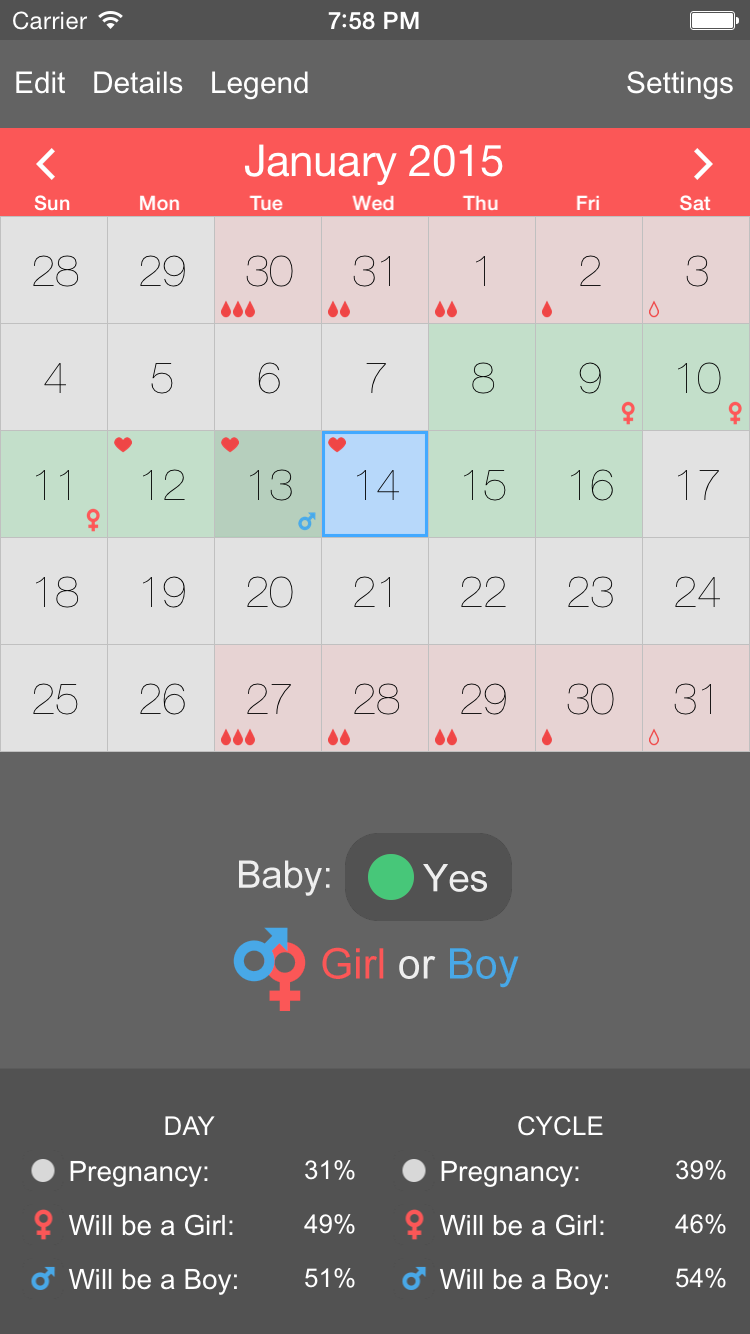Select January 6 on the calendar
Screen dimensions: 750x1334
pos(268,377)
